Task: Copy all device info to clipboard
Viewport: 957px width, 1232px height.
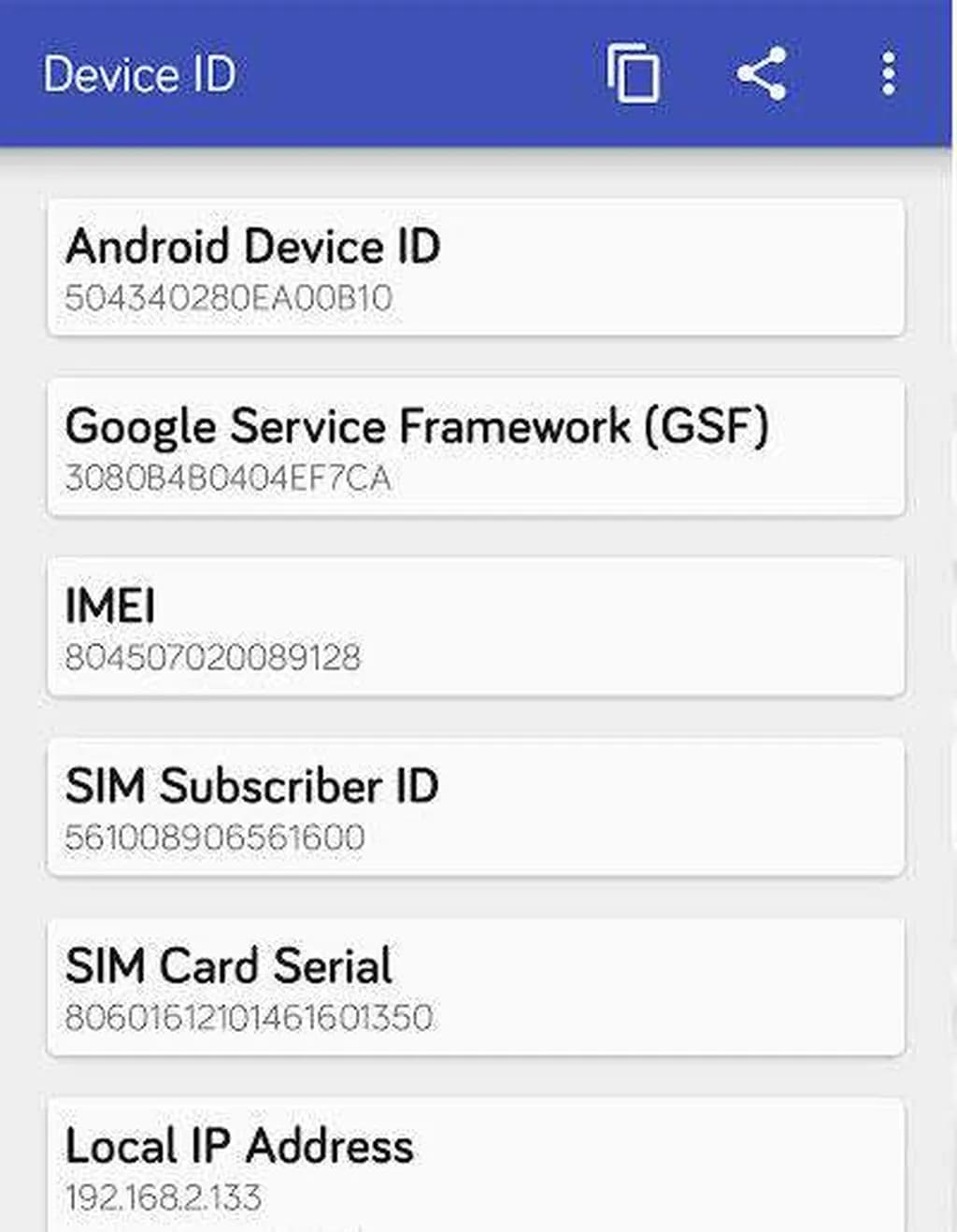Action: click(633, 74)
